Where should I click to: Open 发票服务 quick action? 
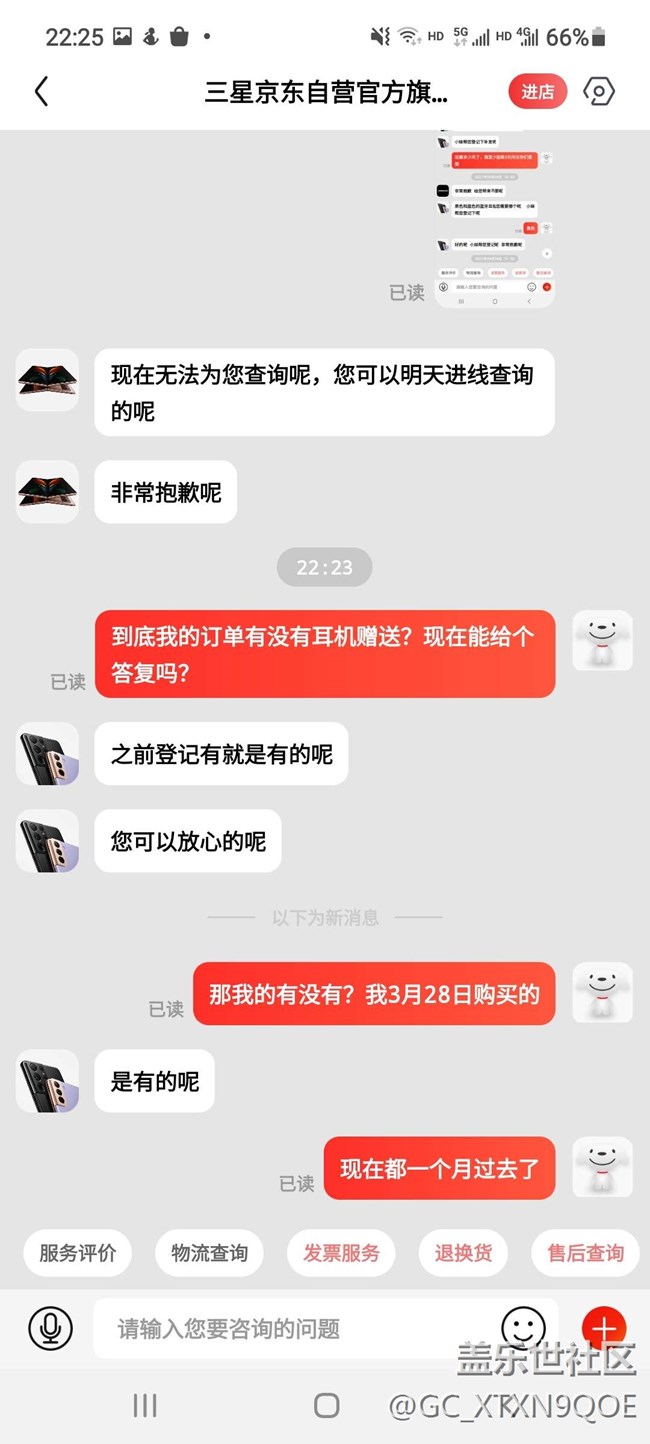click(341, 1253)
